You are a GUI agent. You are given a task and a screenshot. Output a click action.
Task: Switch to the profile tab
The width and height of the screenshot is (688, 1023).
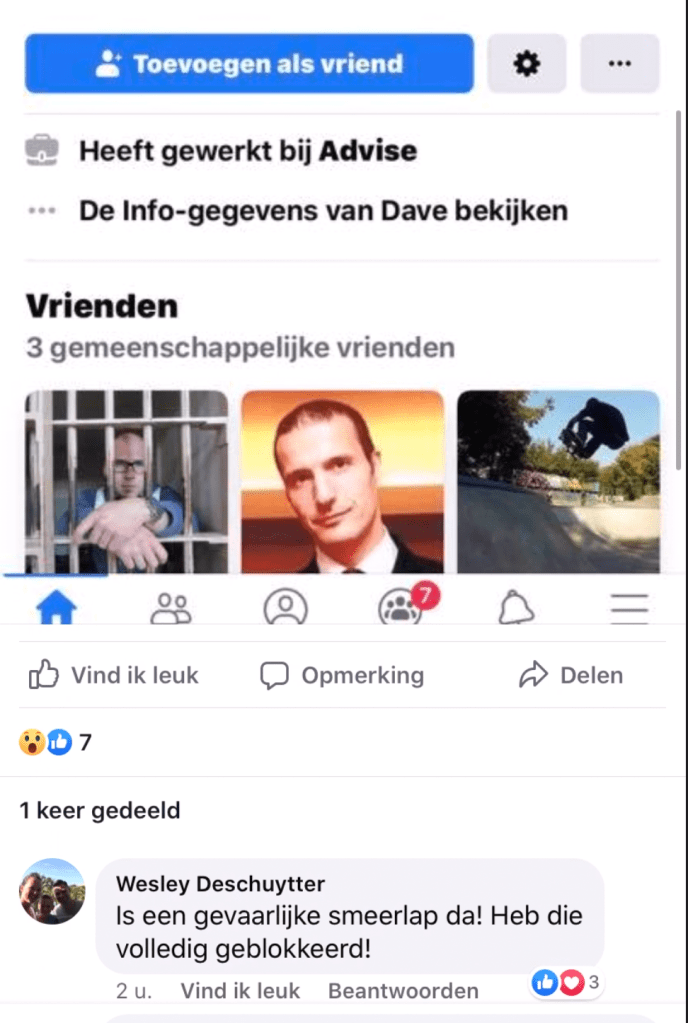(286, 607)
